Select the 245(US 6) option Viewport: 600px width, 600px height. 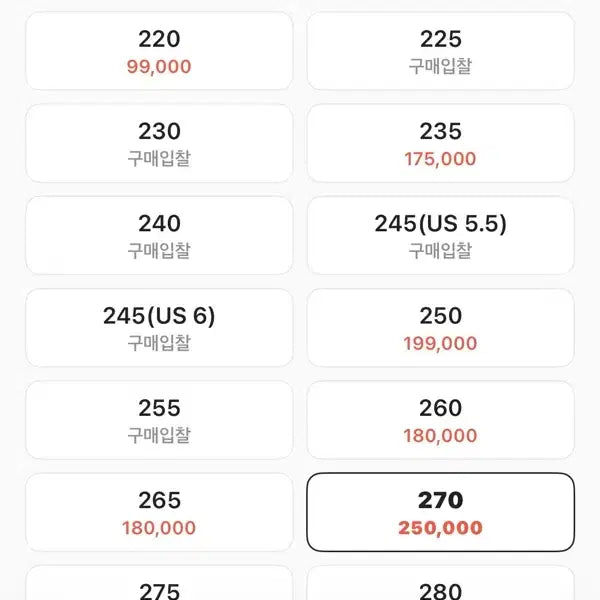[159, 327]
